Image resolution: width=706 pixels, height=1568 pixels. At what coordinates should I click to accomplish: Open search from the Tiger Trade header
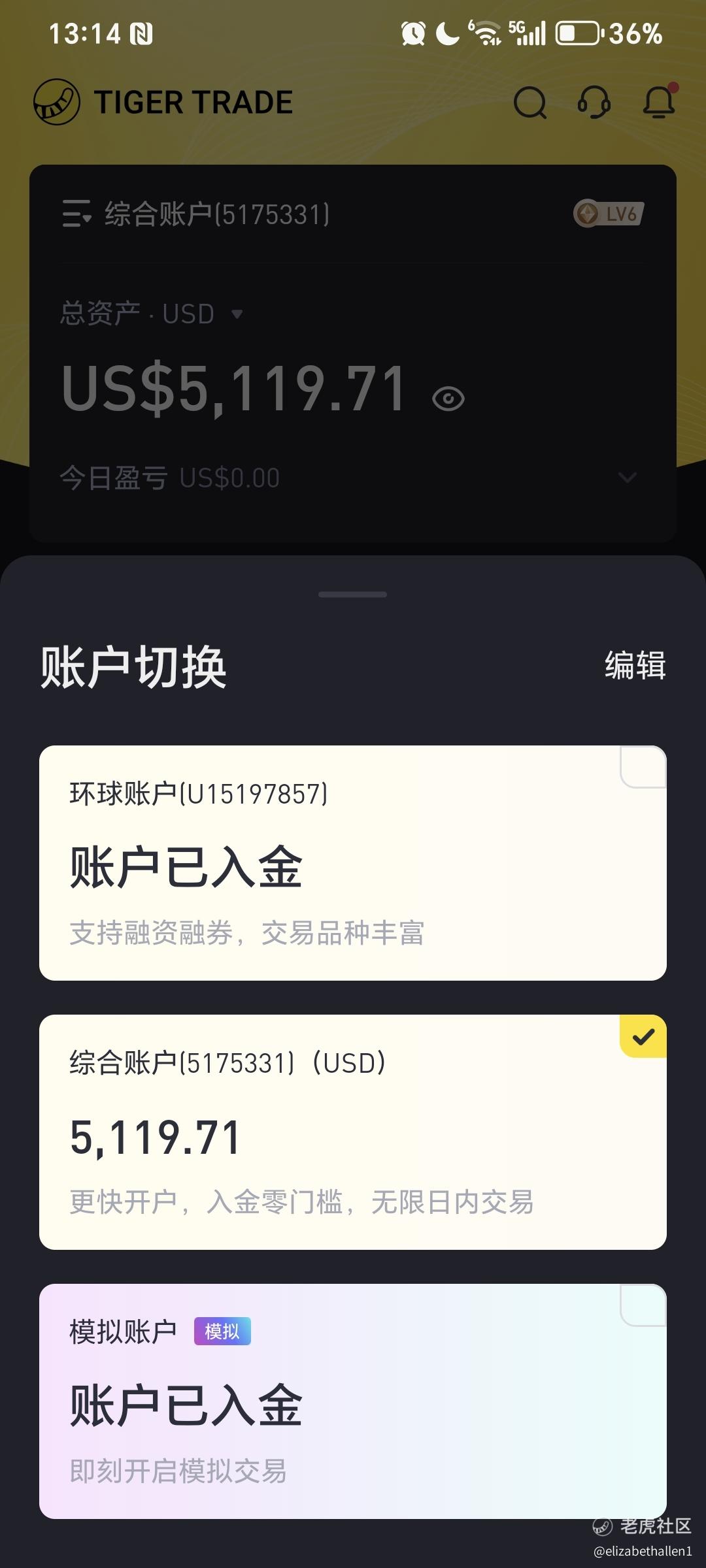[530, 103]
